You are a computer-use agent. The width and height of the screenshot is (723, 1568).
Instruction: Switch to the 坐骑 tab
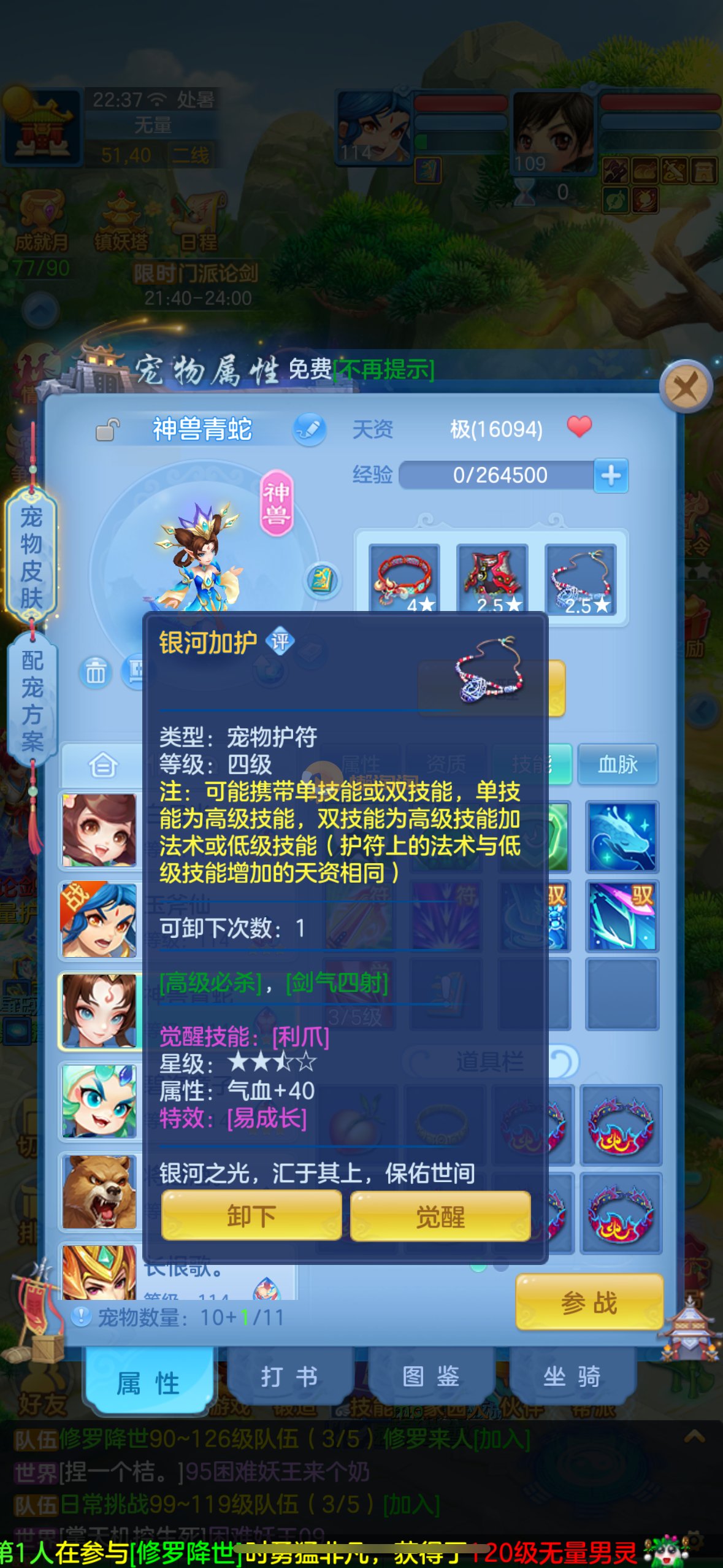pos(572,1377)
